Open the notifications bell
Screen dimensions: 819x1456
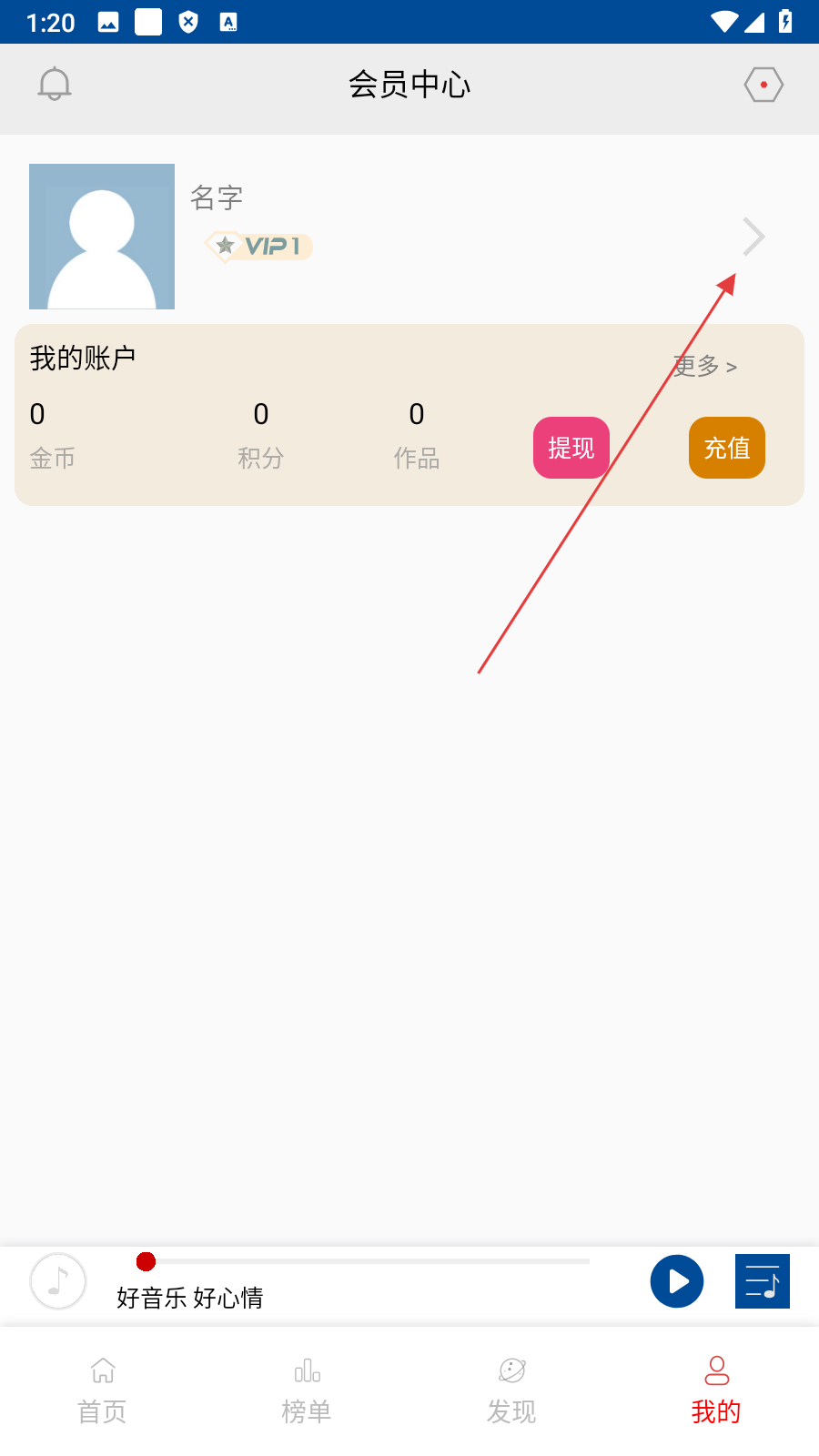pyautogui.click(x=55, y=85)
